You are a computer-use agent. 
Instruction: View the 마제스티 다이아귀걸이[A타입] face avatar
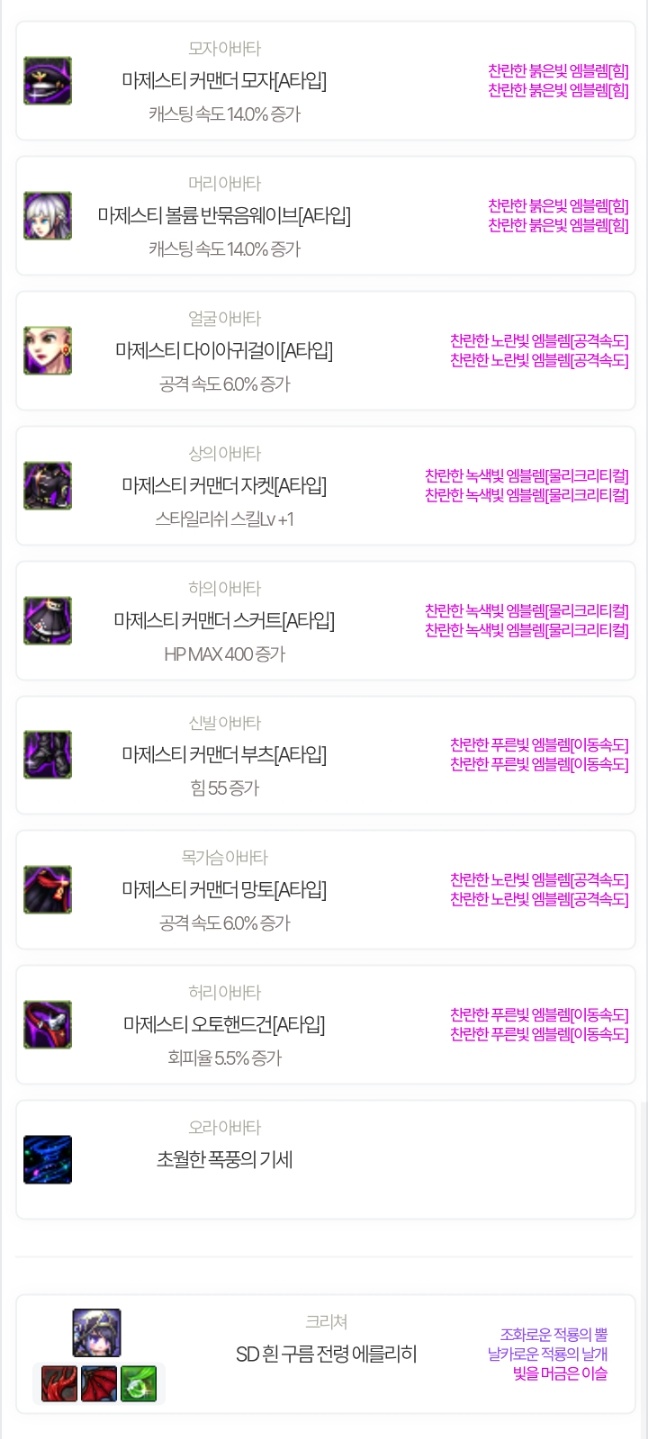point(325,351)
